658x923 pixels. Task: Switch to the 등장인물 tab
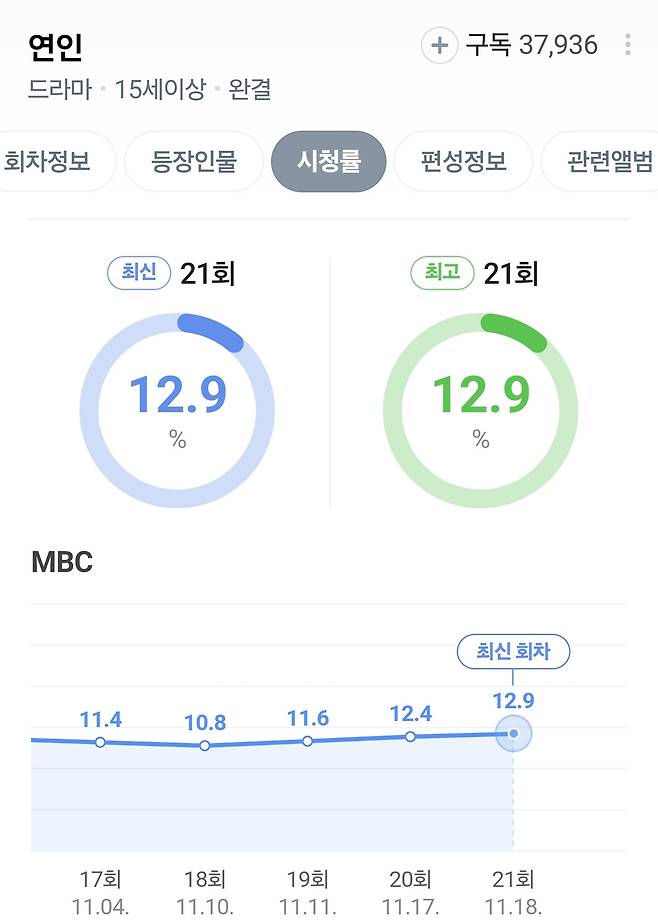pos(194,161)
